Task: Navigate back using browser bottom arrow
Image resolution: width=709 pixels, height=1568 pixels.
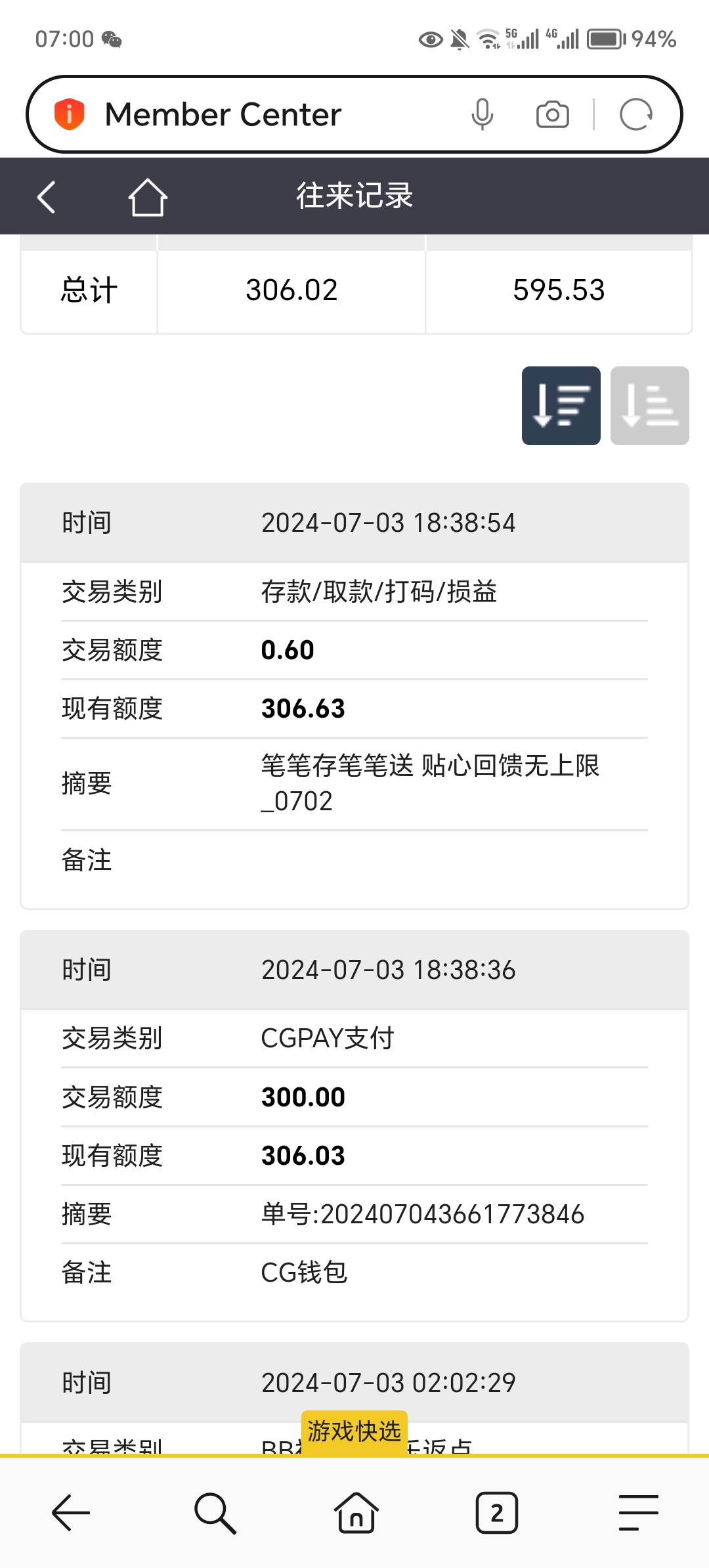Action: click(x=71, y=1513)
